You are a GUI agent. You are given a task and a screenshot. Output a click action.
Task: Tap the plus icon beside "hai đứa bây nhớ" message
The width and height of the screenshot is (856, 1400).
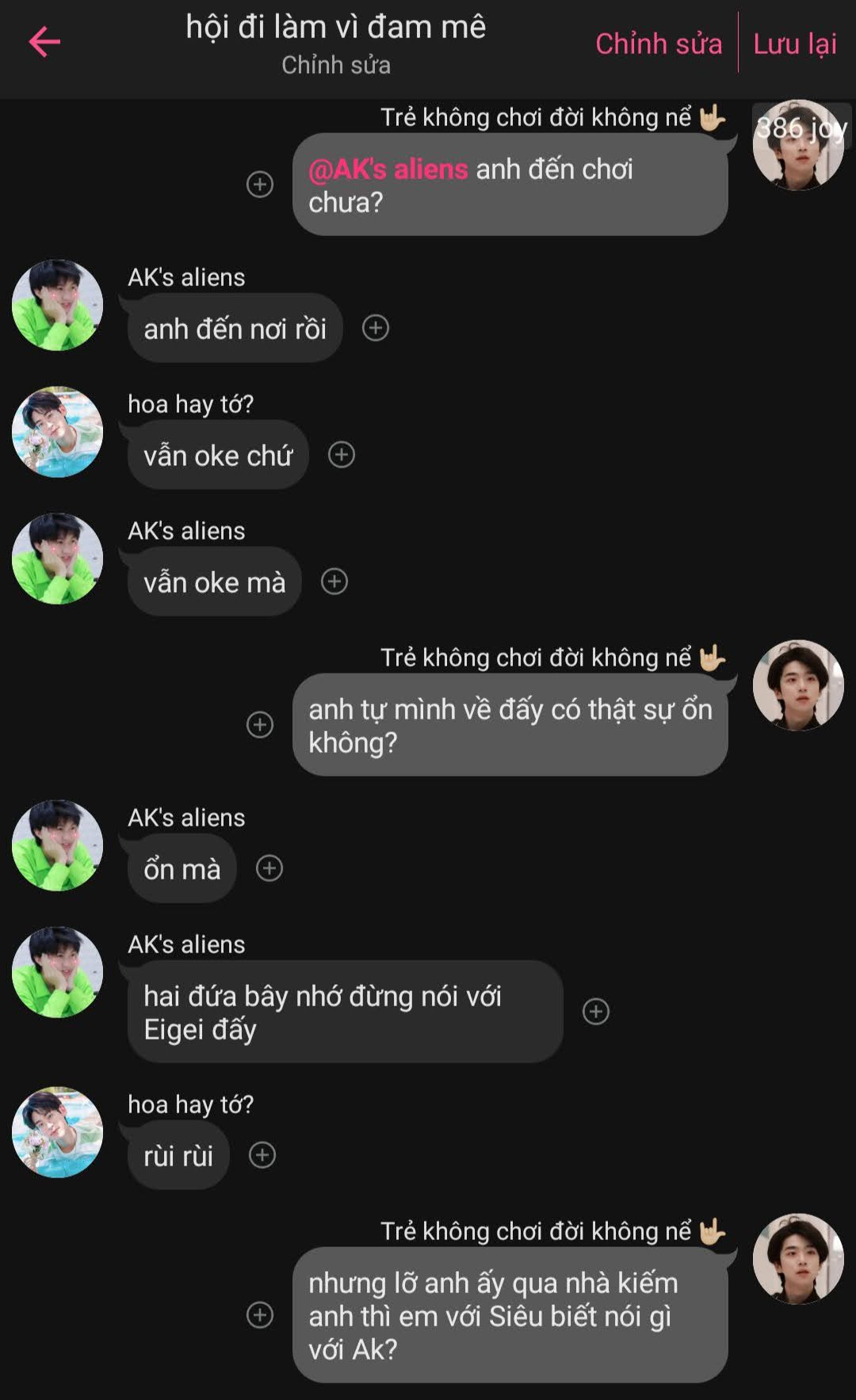596,1011
